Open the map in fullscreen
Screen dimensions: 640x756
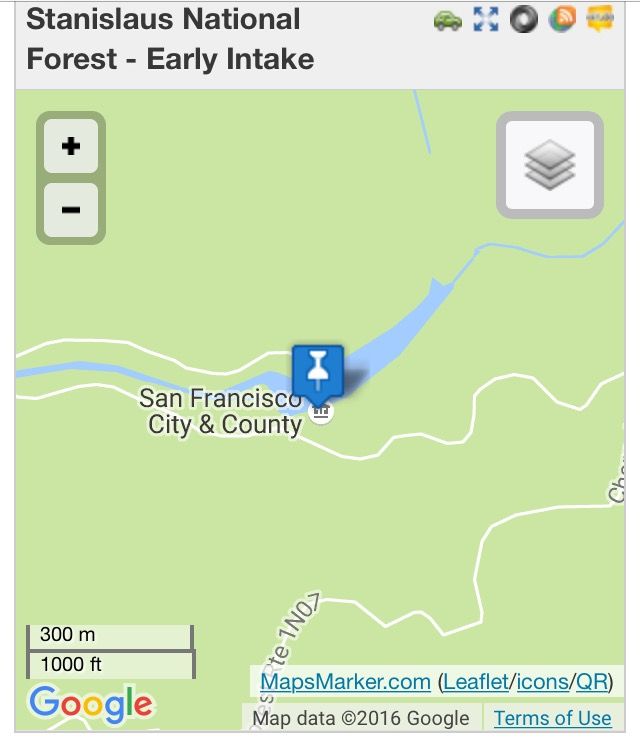point(486,19)
